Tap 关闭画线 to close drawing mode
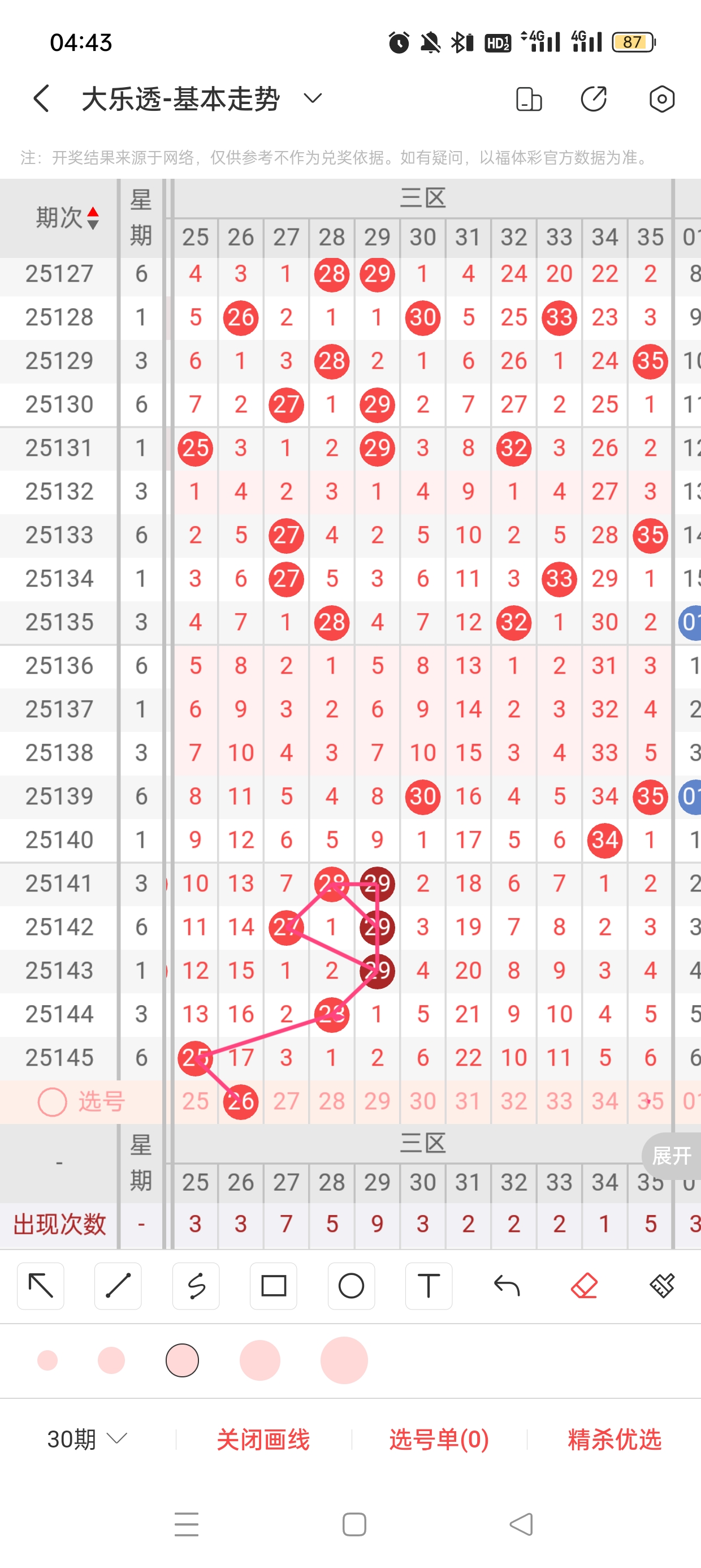 pos(263,1440)
